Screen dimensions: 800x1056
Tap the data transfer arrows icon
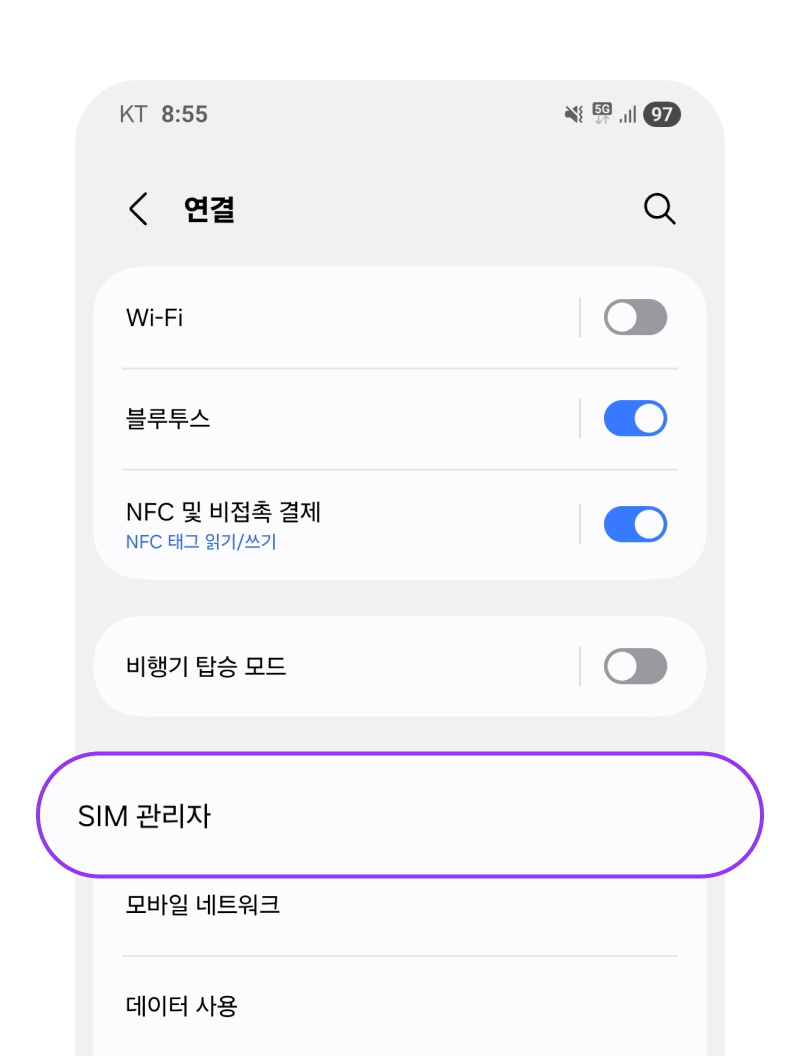point(602,120)
